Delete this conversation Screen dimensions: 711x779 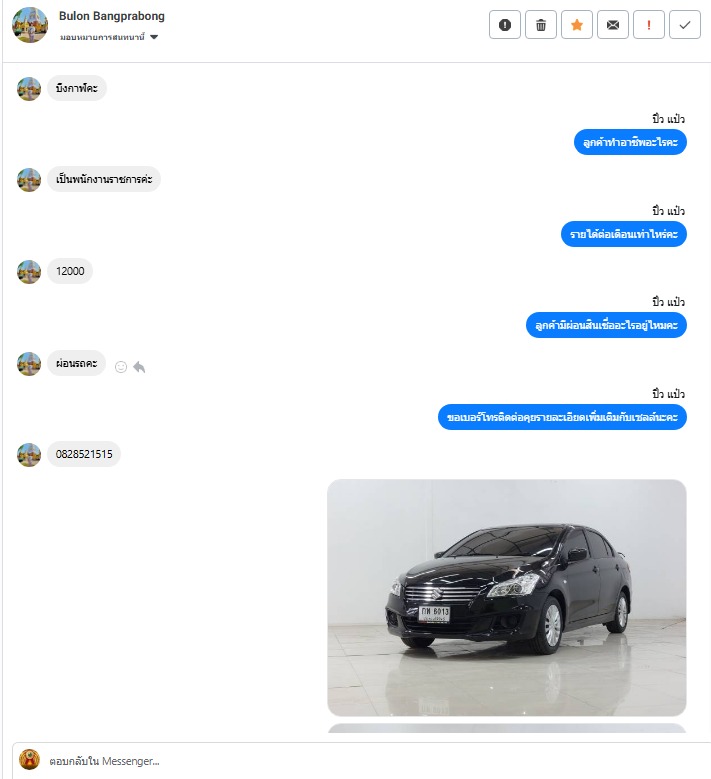tap(541, 25)
